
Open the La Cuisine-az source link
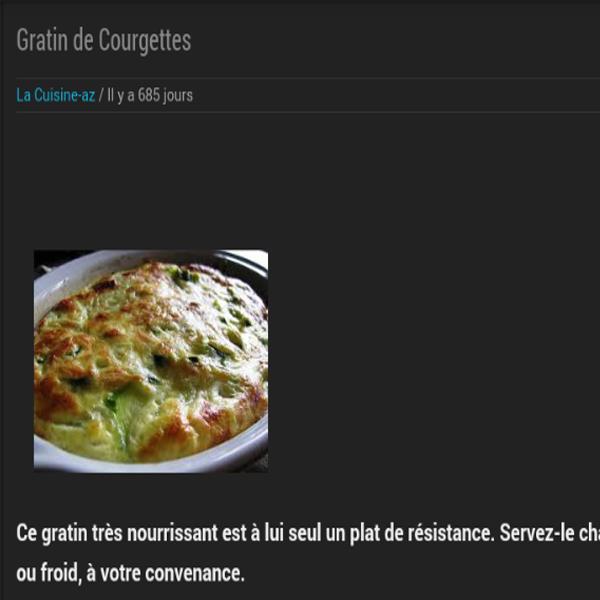click(x=55, y=96)
